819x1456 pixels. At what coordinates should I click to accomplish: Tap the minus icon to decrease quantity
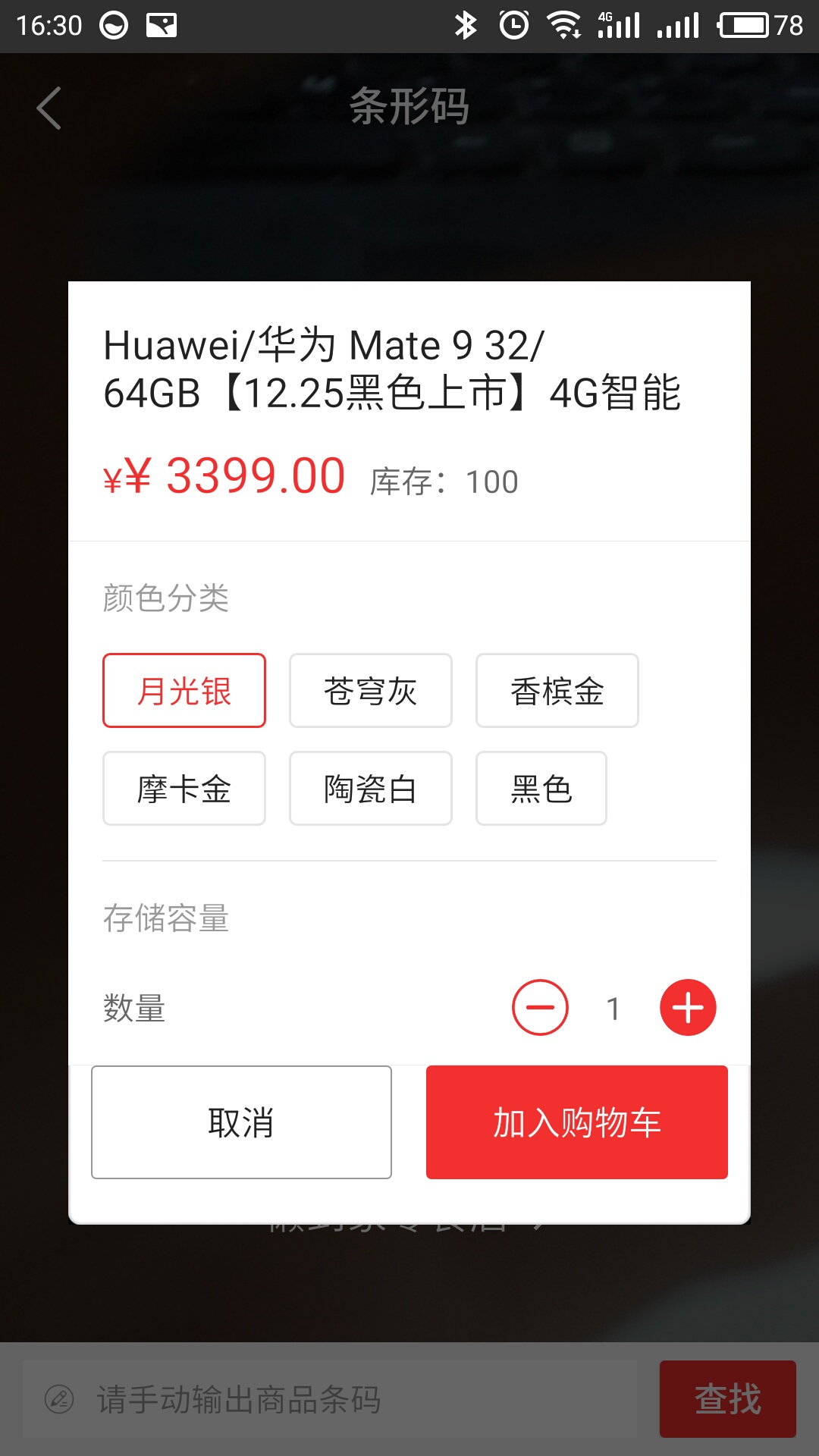[539, 1007]
